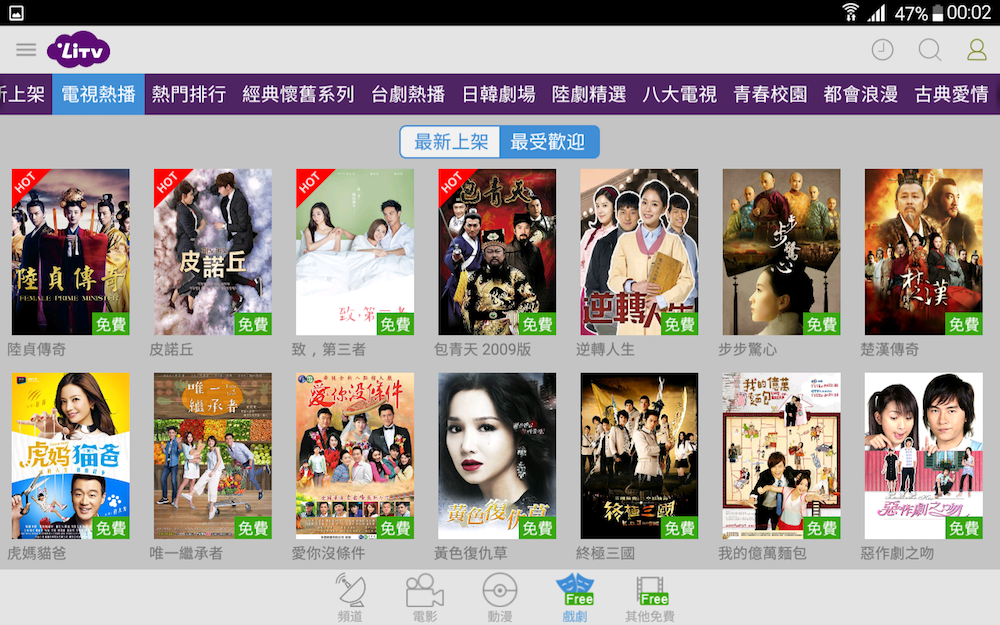
Task: Open the user account profile icon
Action: click(x=976, y=50)
